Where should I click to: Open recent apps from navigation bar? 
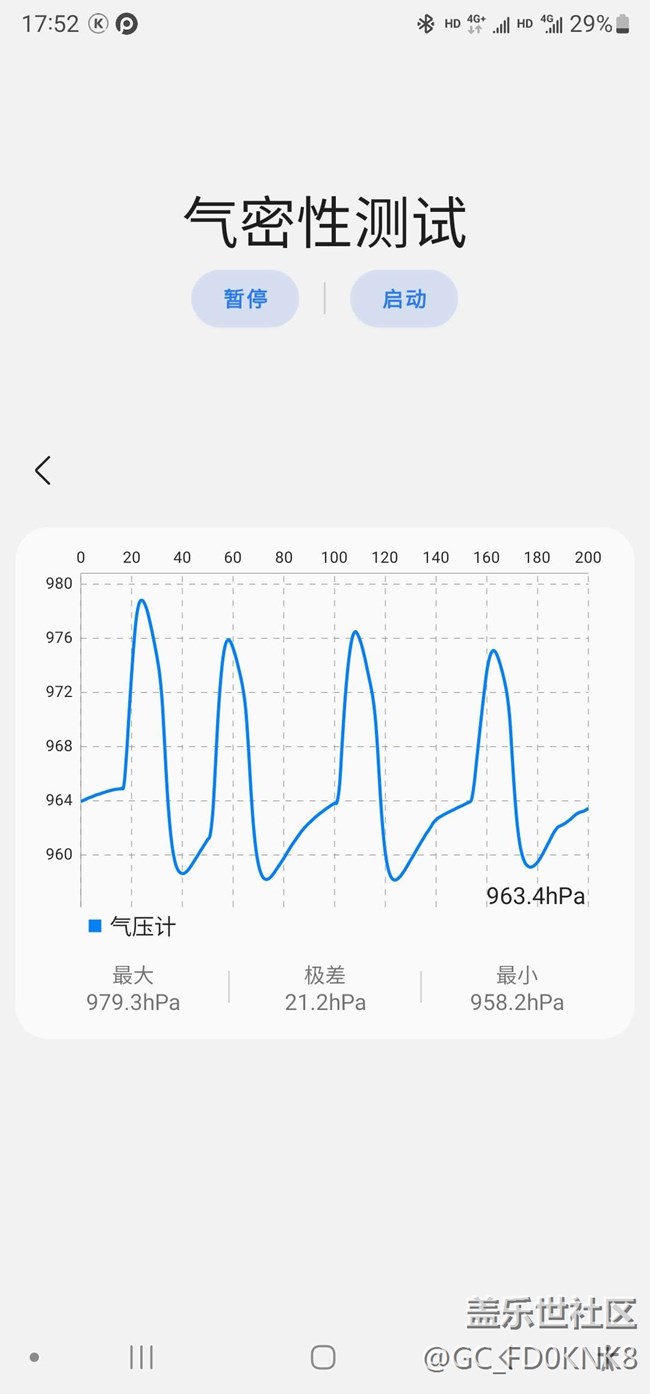point(141,1357)
